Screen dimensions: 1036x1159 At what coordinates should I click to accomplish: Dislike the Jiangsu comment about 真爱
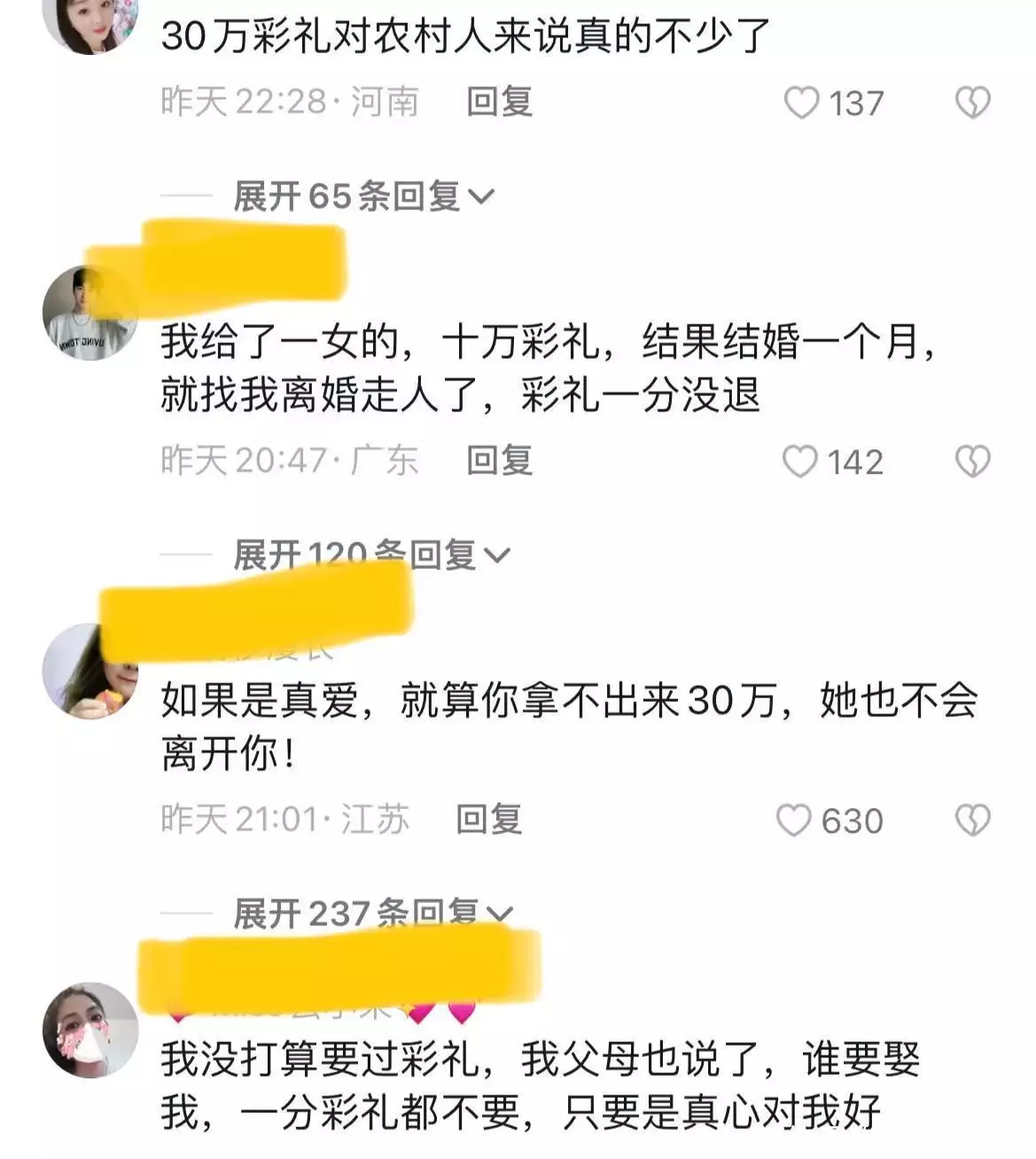(972, 821)
